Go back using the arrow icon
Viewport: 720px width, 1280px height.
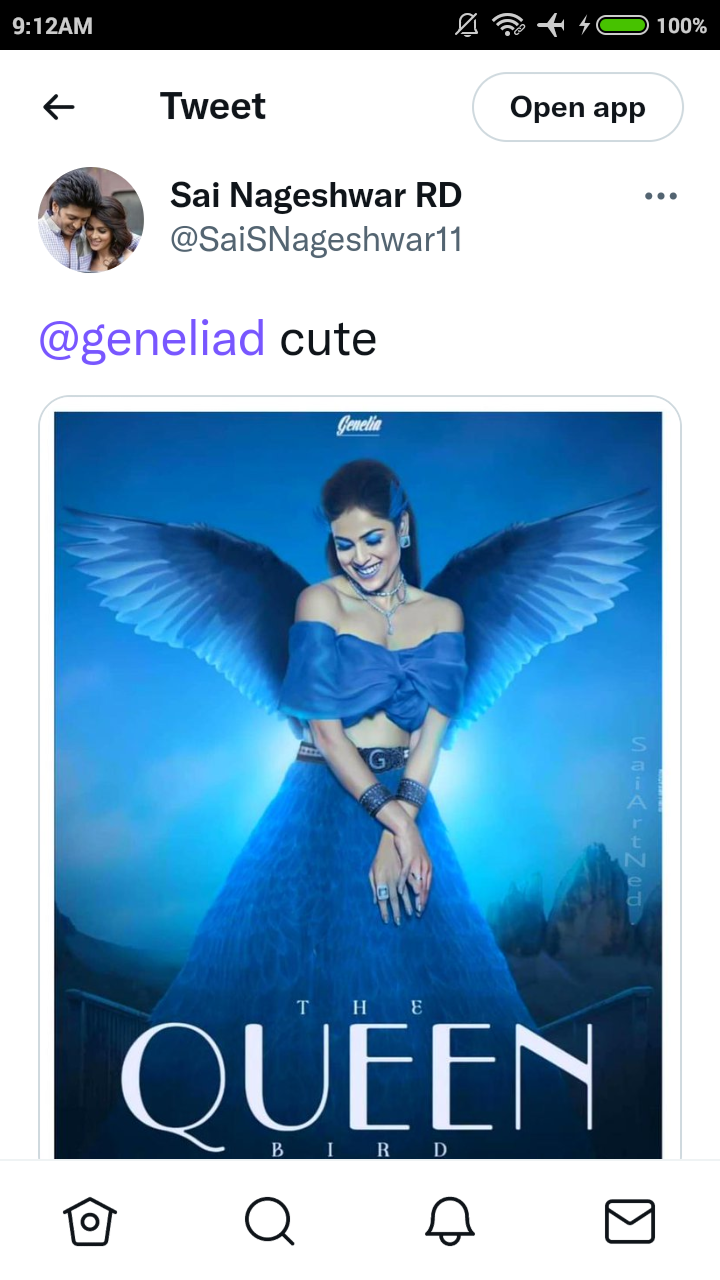click(59, 107)
